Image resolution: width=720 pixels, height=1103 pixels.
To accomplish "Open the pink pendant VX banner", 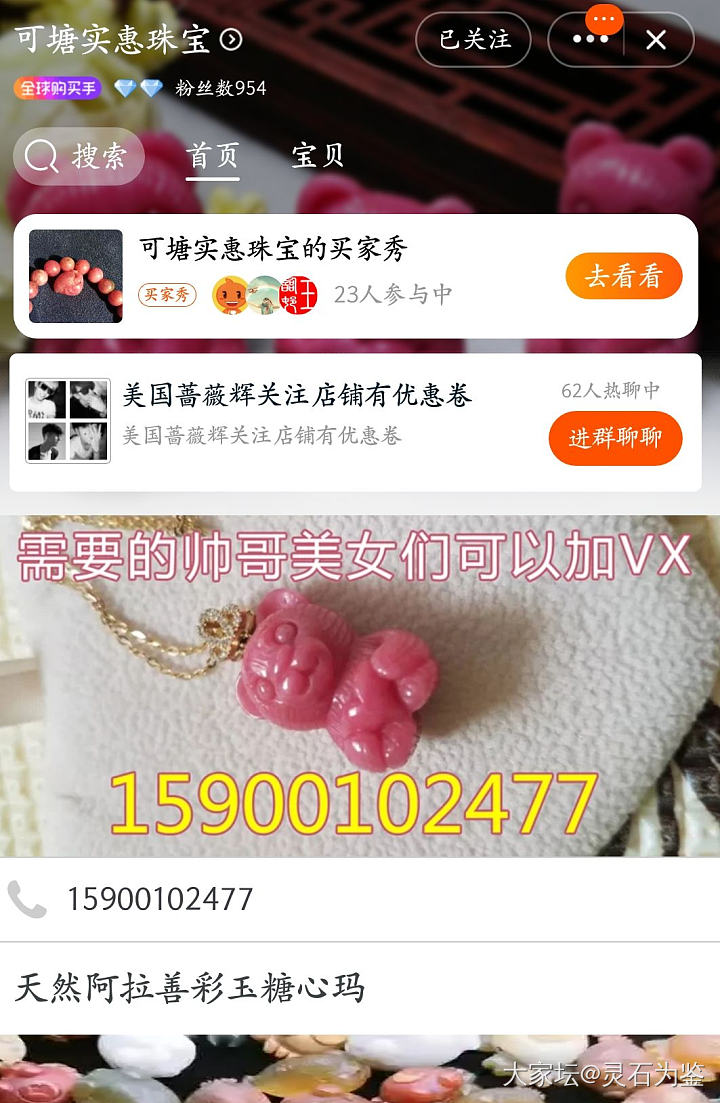I will [x=360, y=685].
